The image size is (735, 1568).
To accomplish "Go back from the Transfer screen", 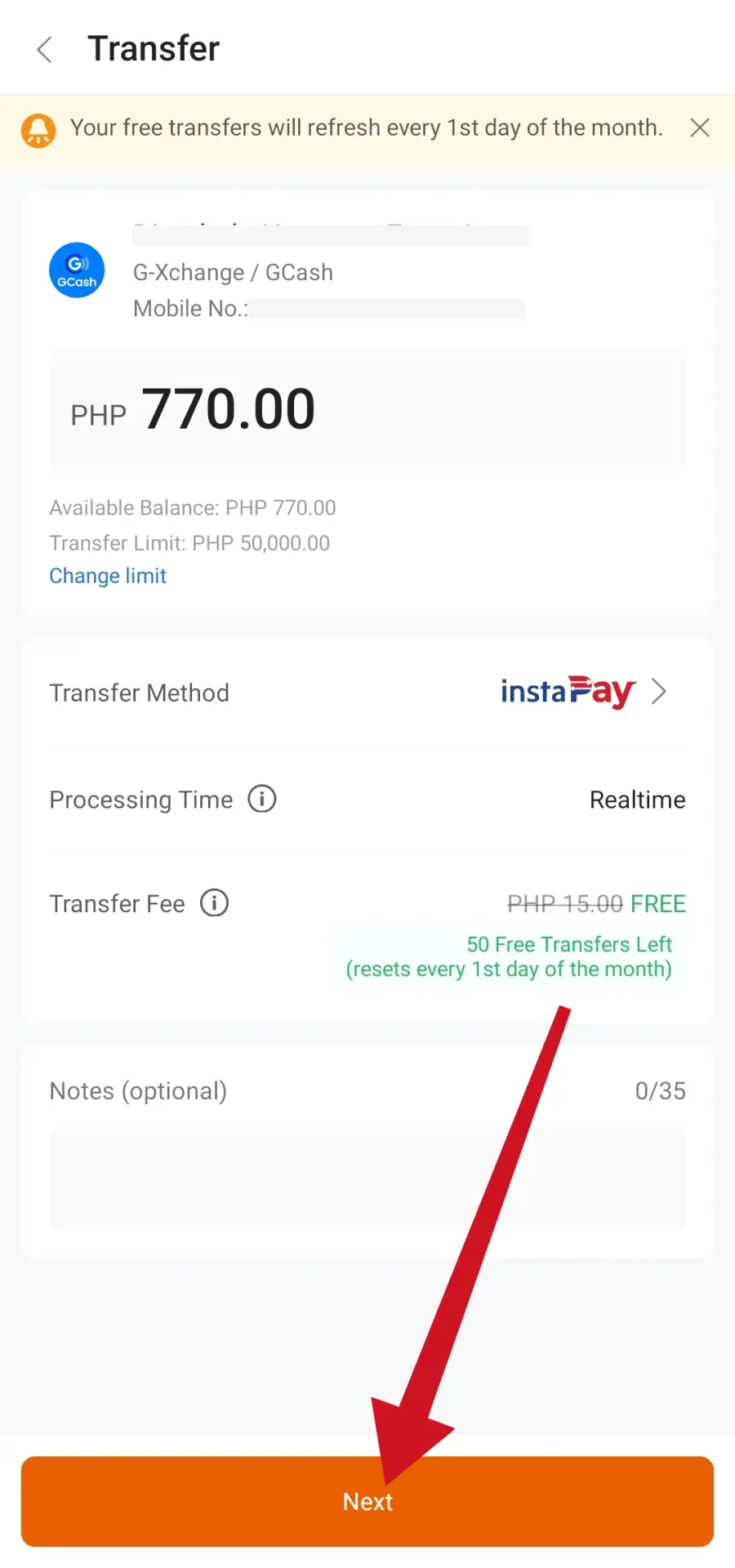I will [45, 49].
